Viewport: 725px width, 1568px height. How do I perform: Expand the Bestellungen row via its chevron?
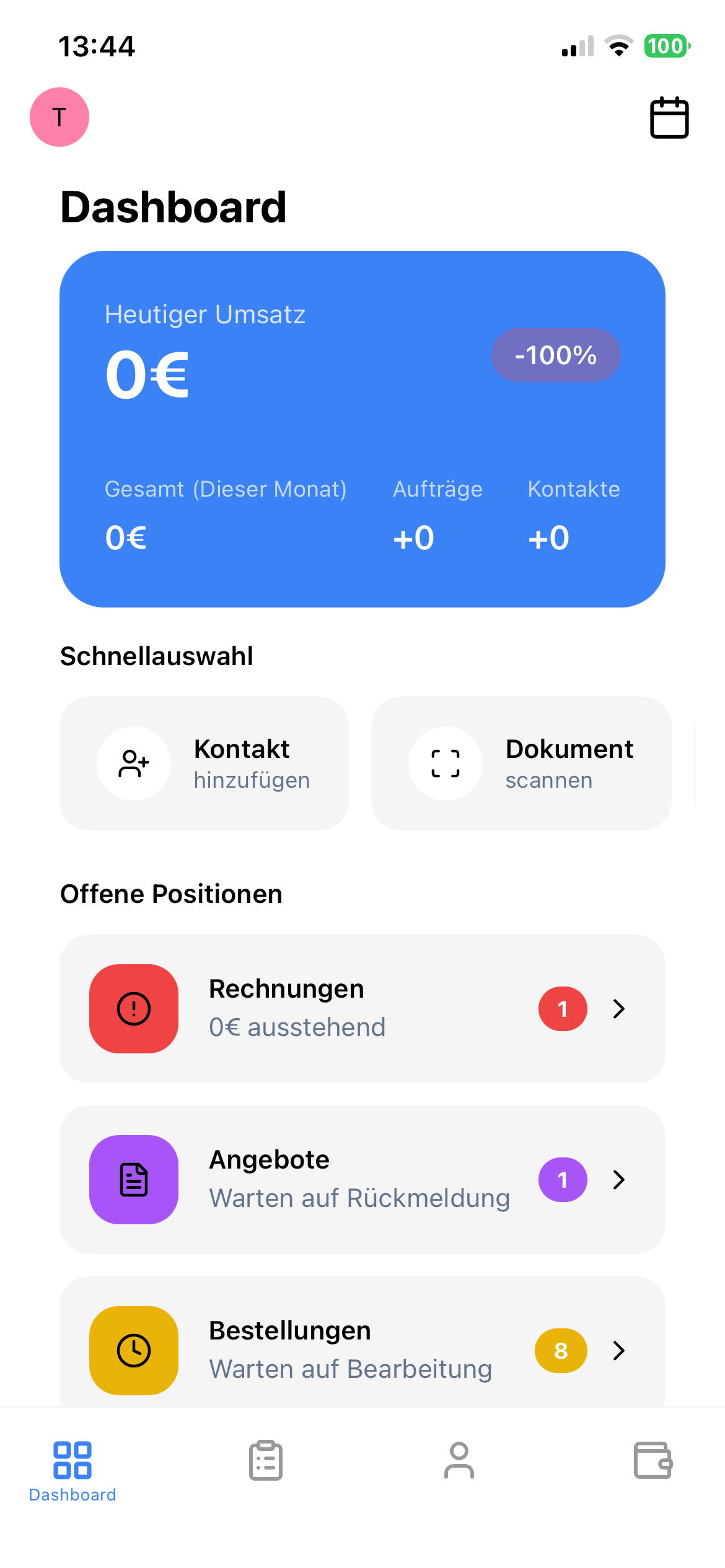pos(619,1351)
